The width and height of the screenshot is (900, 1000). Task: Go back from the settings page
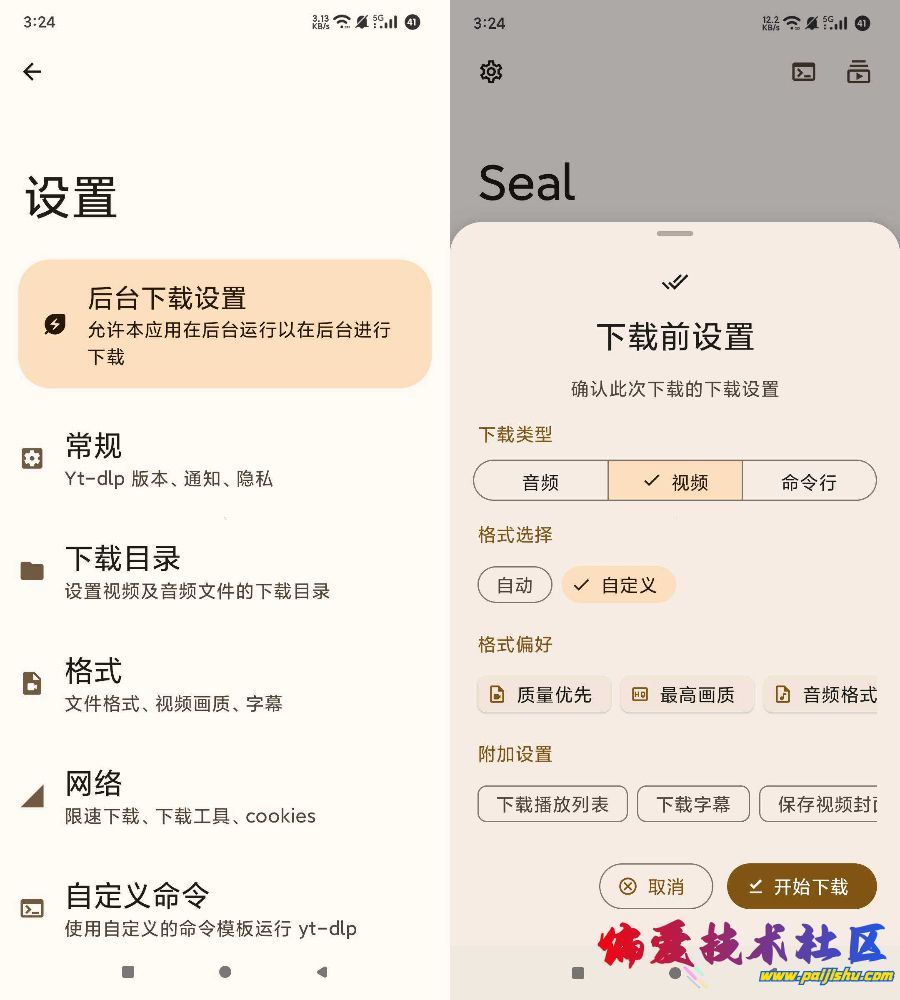(x=32, y=71)
